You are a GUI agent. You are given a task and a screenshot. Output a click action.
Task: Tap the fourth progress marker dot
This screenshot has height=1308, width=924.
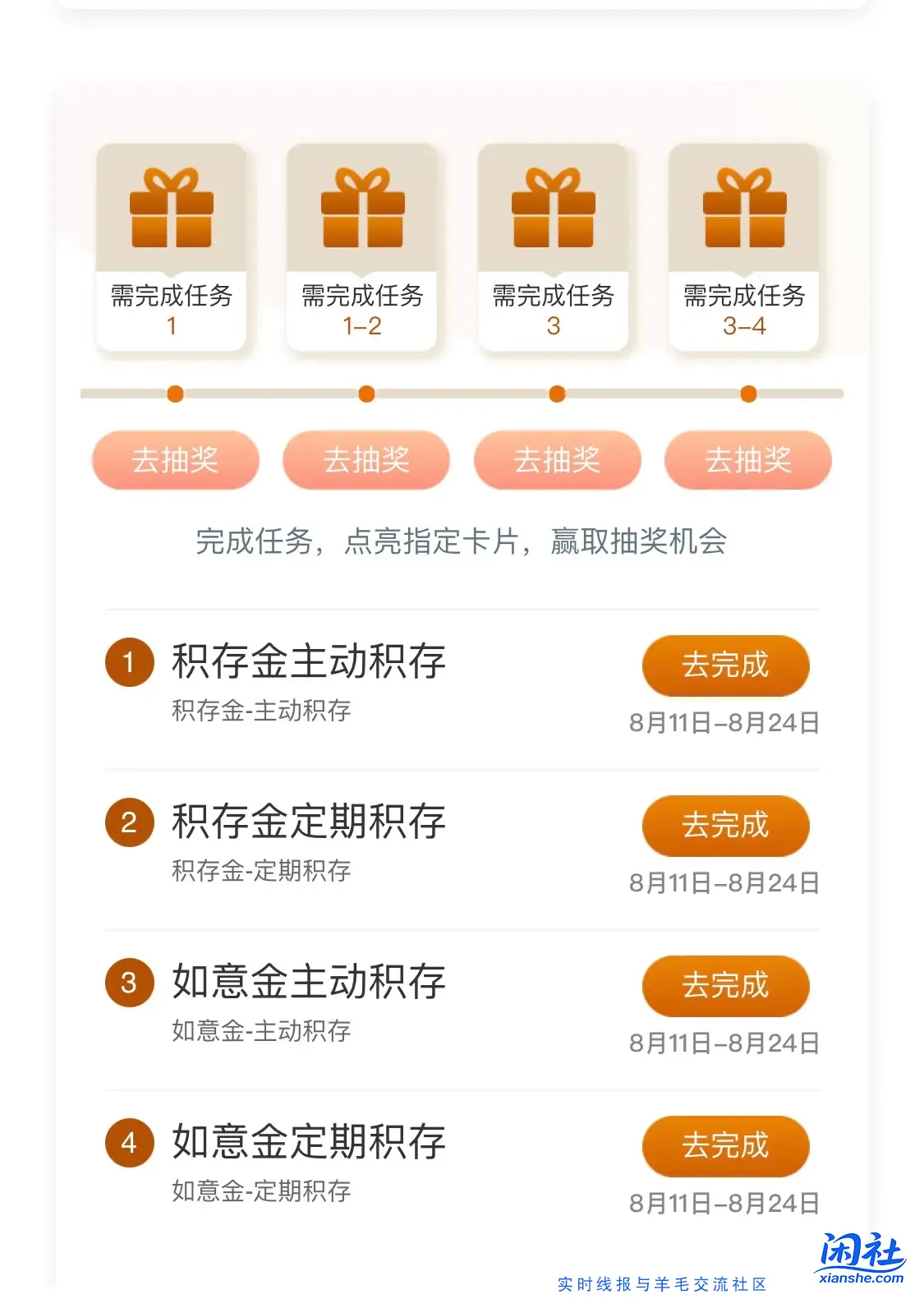[747, 394]
